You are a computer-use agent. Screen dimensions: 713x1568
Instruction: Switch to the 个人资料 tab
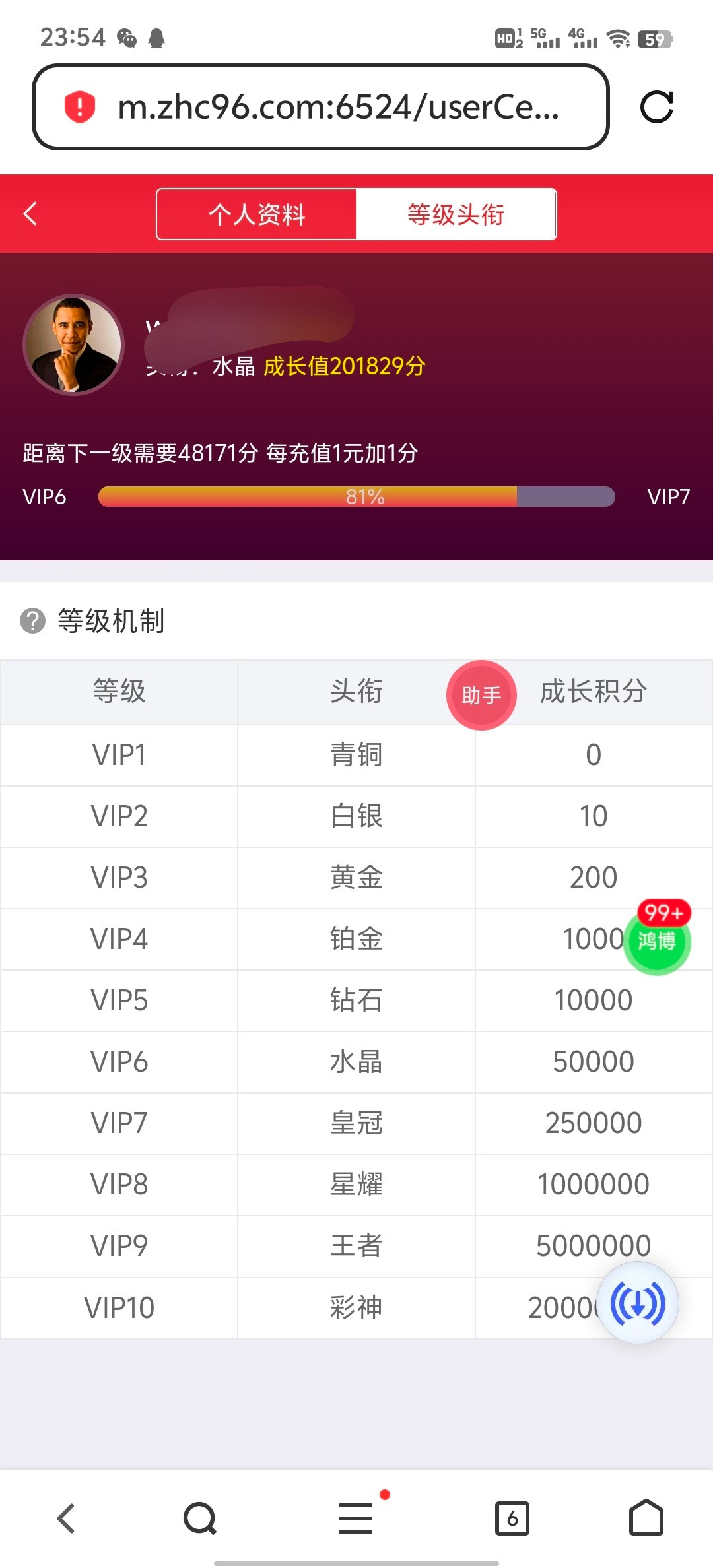pos(257,214)
